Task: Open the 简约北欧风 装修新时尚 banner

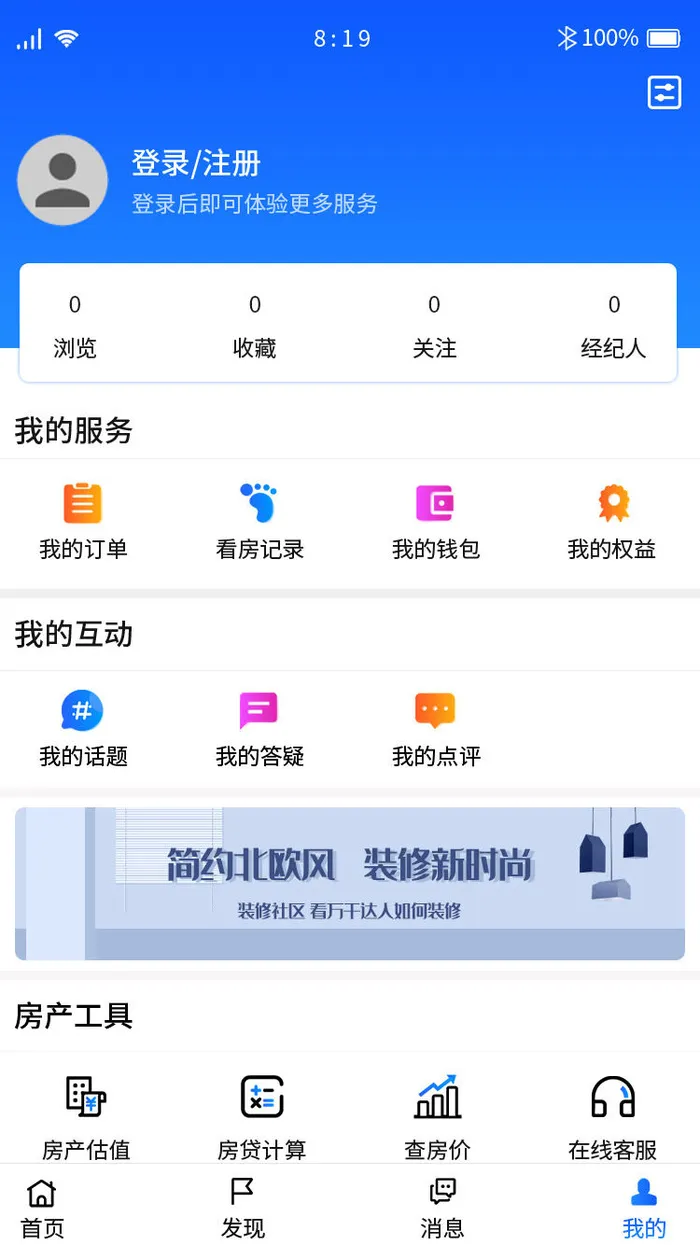Action: 350,883
